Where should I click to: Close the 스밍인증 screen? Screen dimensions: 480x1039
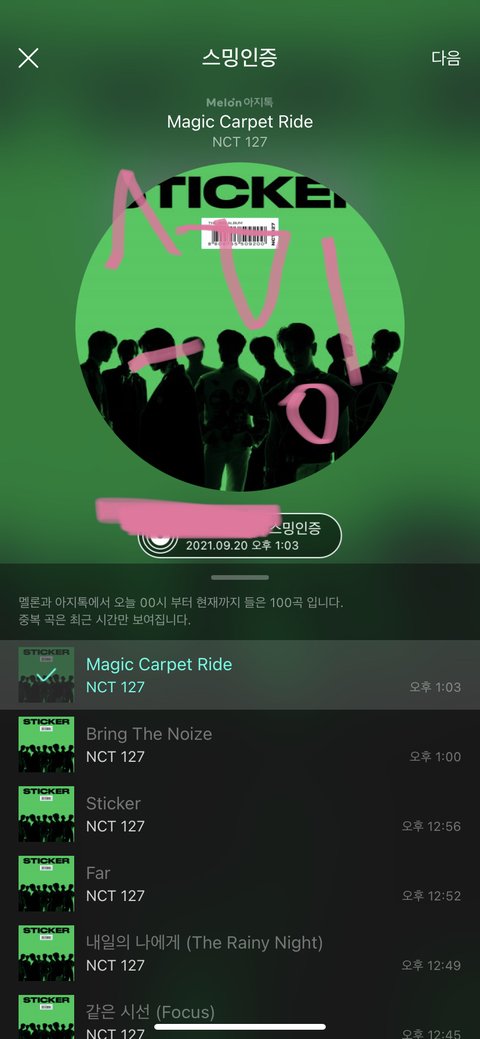pos(28,58)
